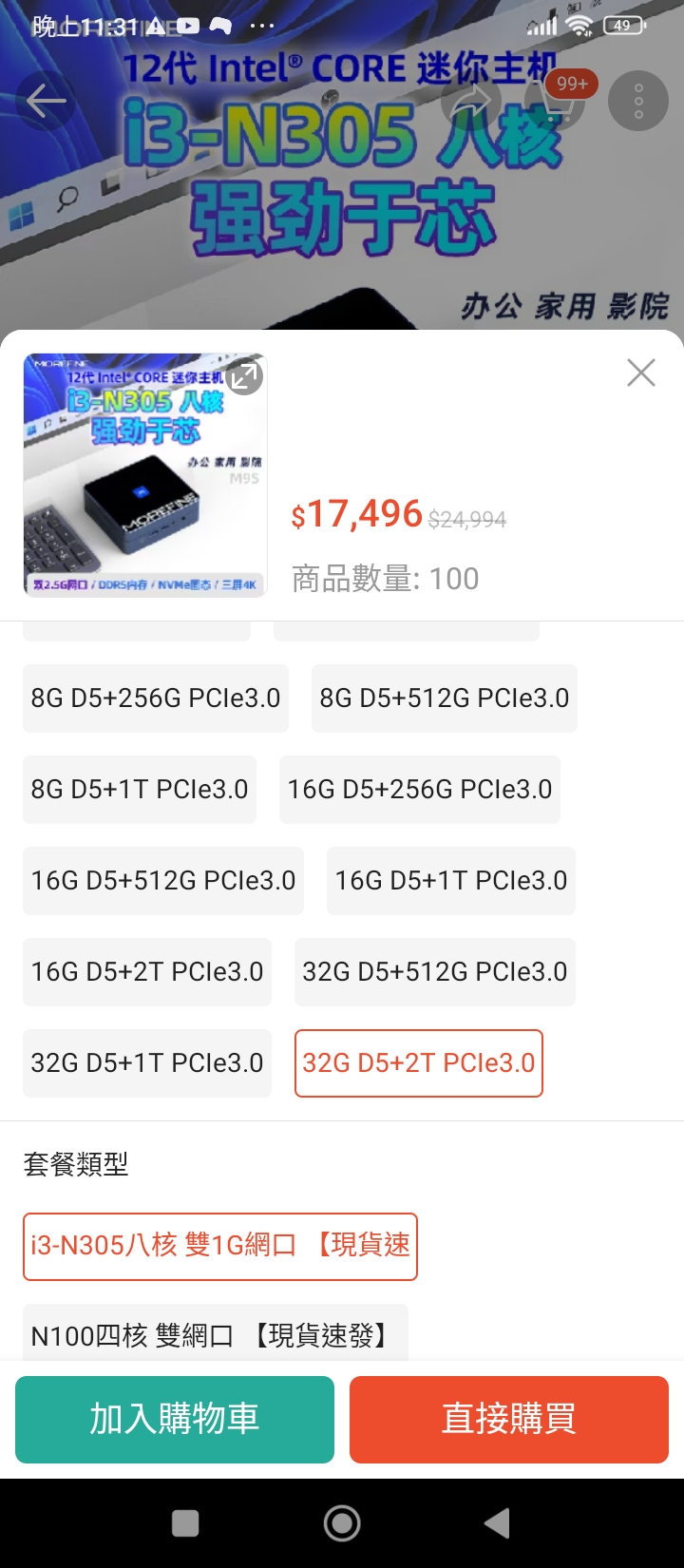This screenshot has width=684, height=1568.
Task: Select the 32G D5+1T PCIe3.0 variant
Action: pos(146,1063)
